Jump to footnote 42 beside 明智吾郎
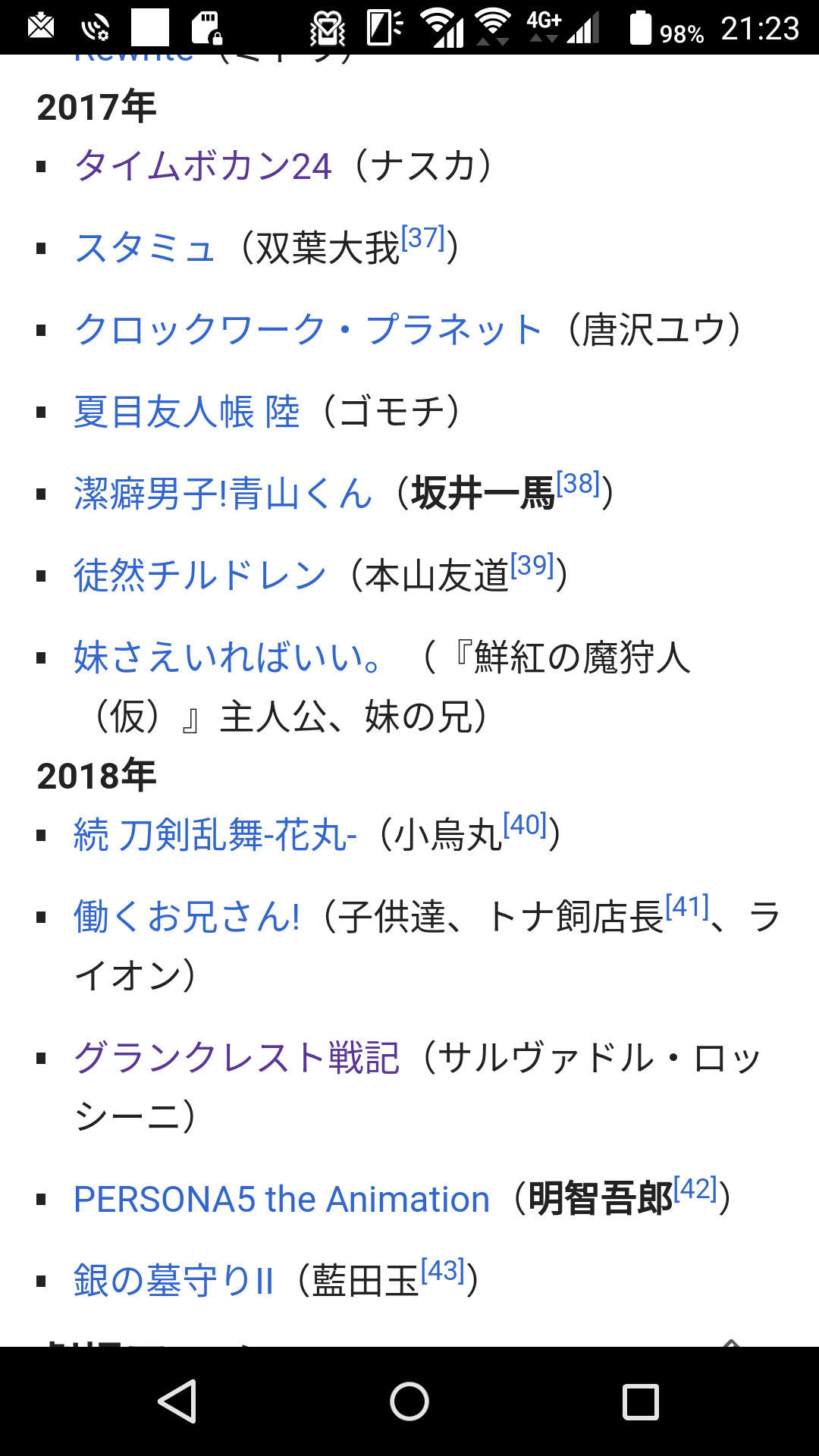The height and width of the screenshot is (1456, 819). (x=695, y=1189)
